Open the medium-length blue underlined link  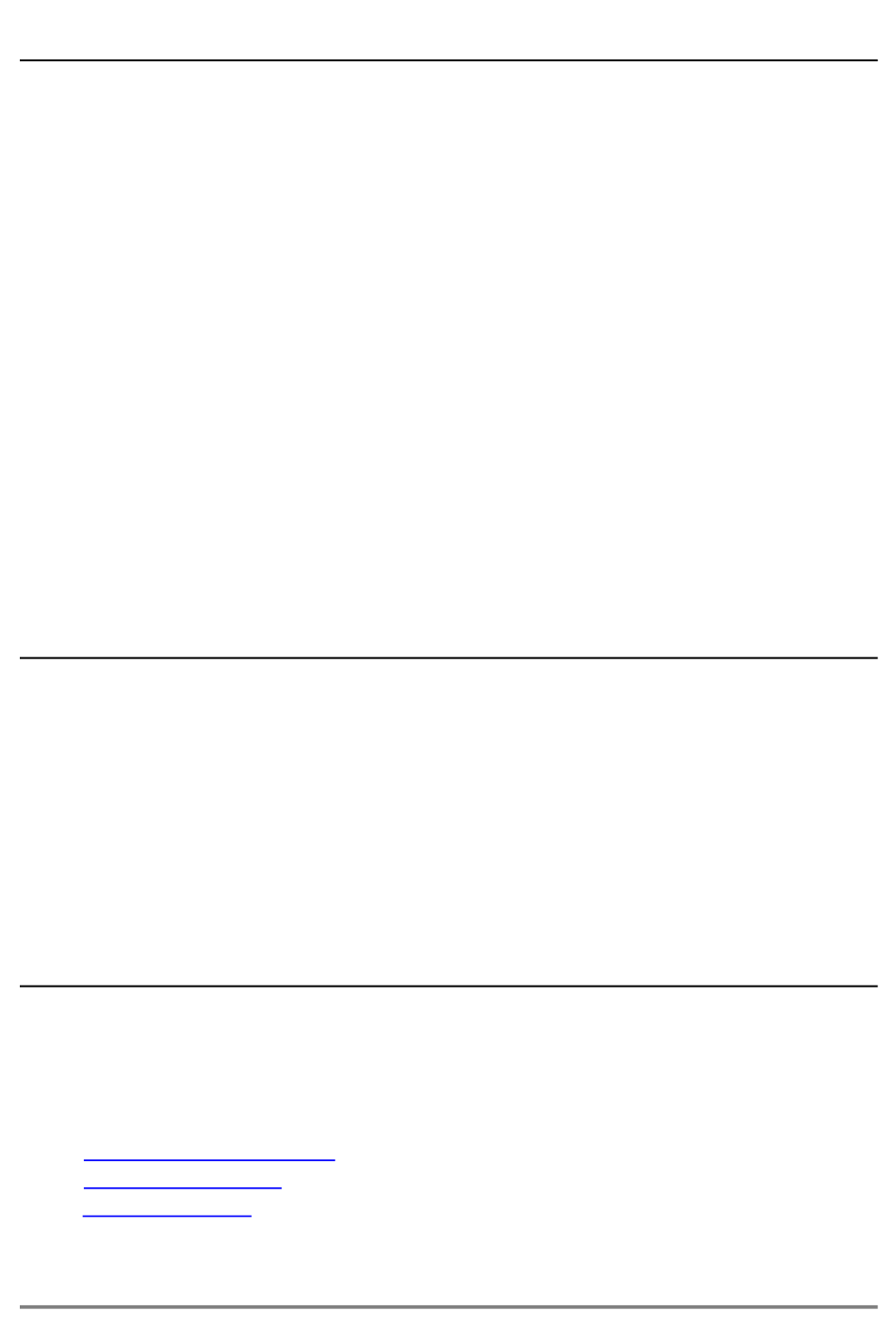183,1180
